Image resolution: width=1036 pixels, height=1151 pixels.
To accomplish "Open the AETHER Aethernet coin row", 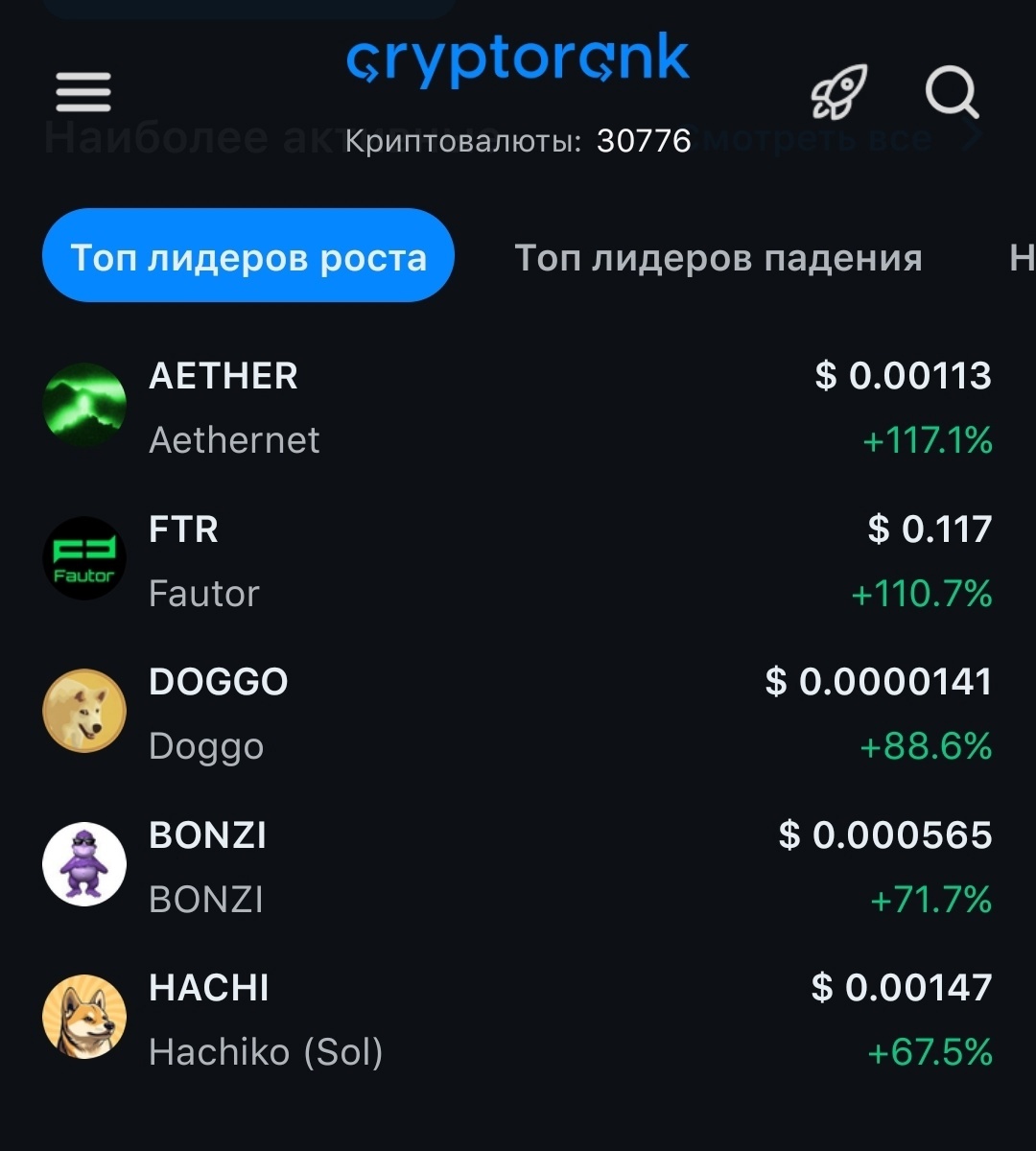I will point(518,407).
